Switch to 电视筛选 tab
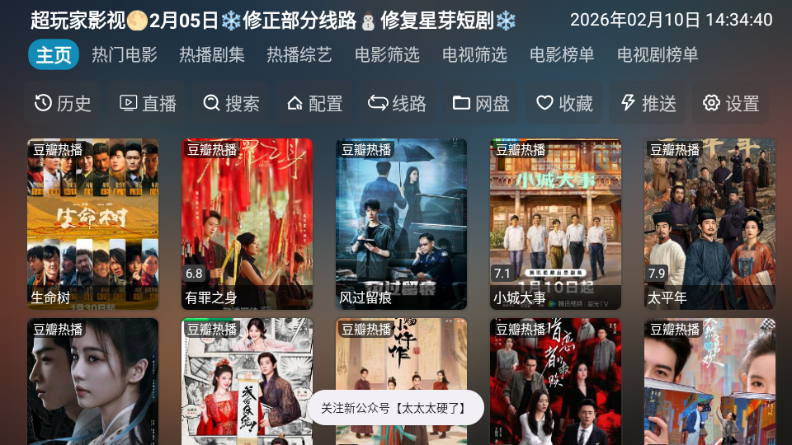The height and width of the screenshot is (445, 792). [474, 55]
